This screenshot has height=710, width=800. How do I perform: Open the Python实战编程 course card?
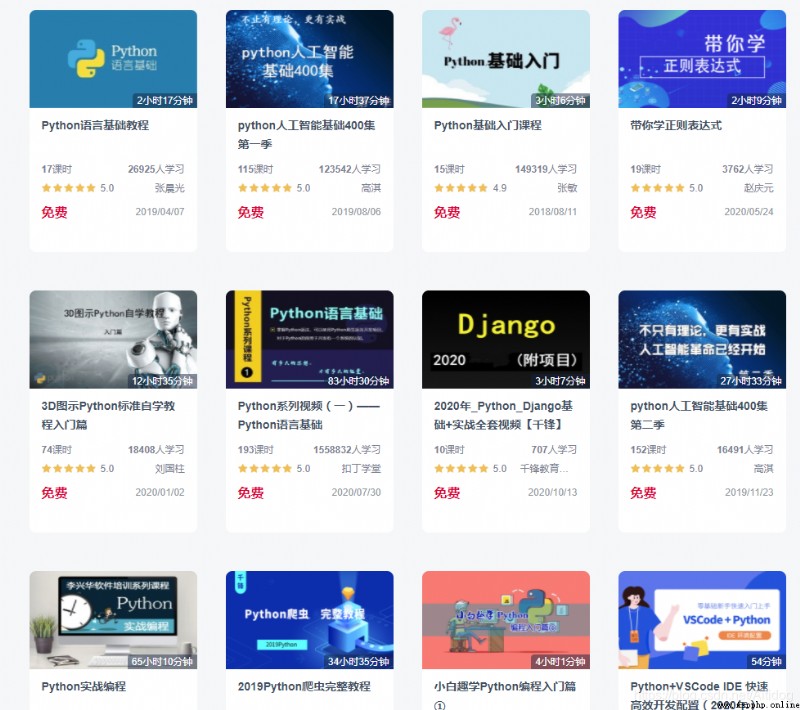coord(113,620)
